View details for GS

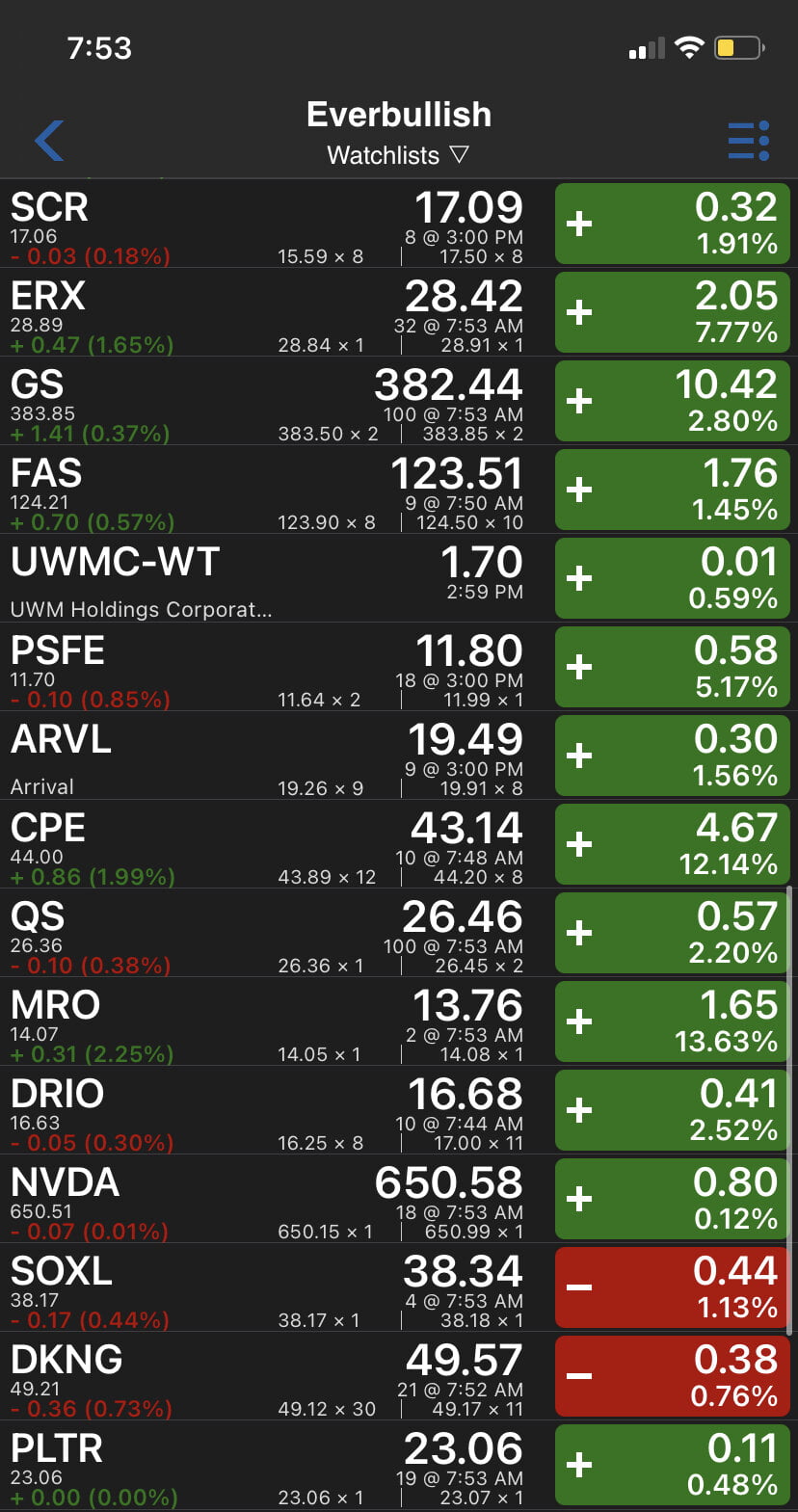pyautogui.click(x=270, y=401)
